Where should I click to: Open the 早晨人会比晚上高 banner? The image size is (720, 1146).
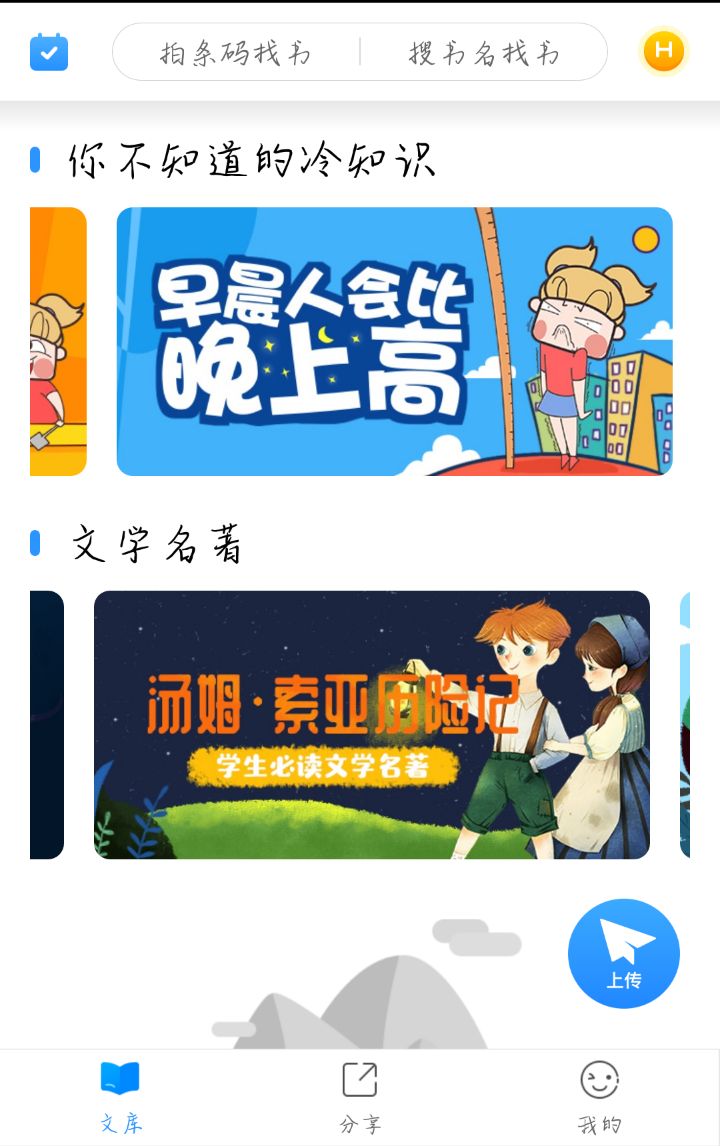[394, 341]
